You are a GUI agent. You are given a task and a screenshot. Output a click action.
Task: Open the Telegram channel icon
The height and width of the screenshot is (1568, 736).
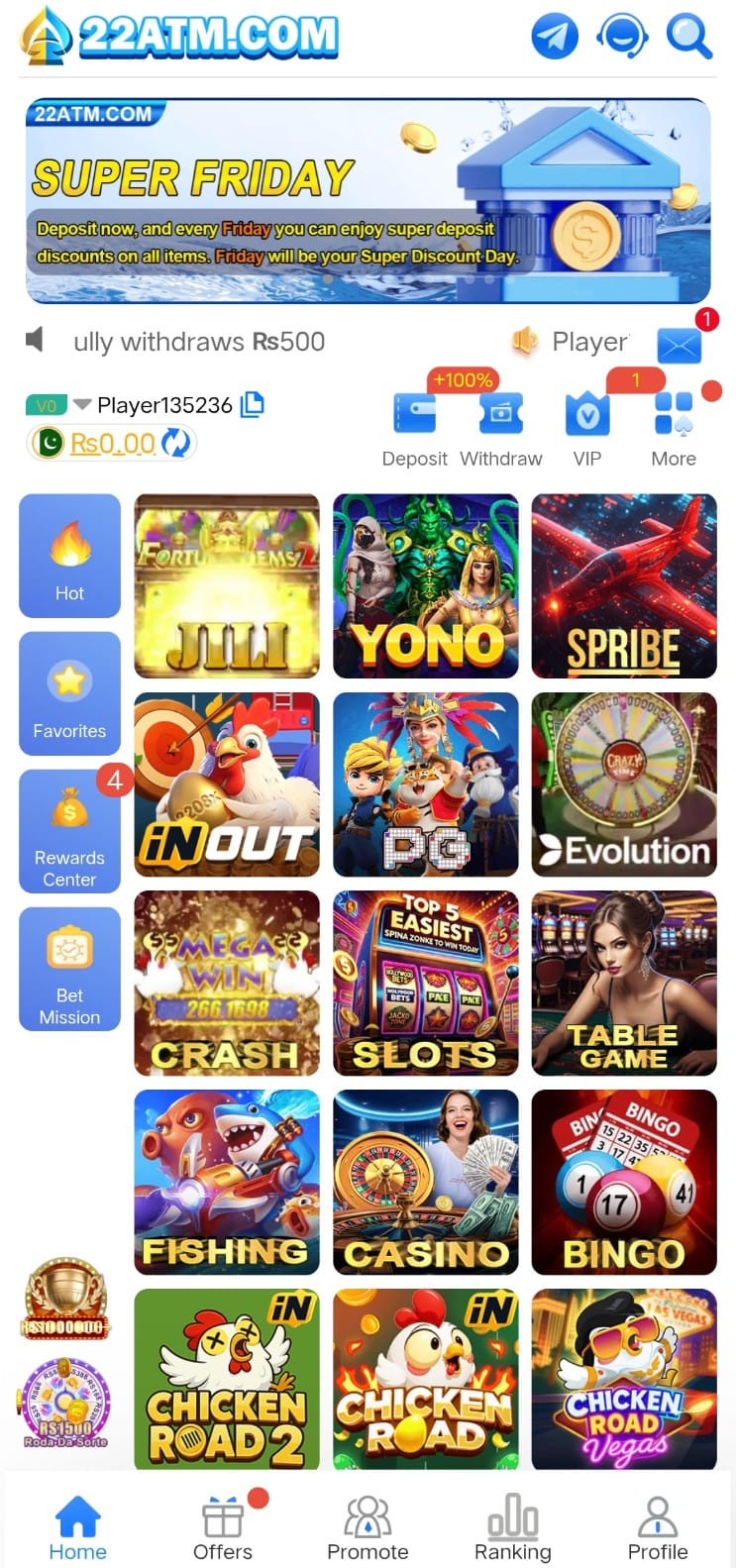coord(555,36)
